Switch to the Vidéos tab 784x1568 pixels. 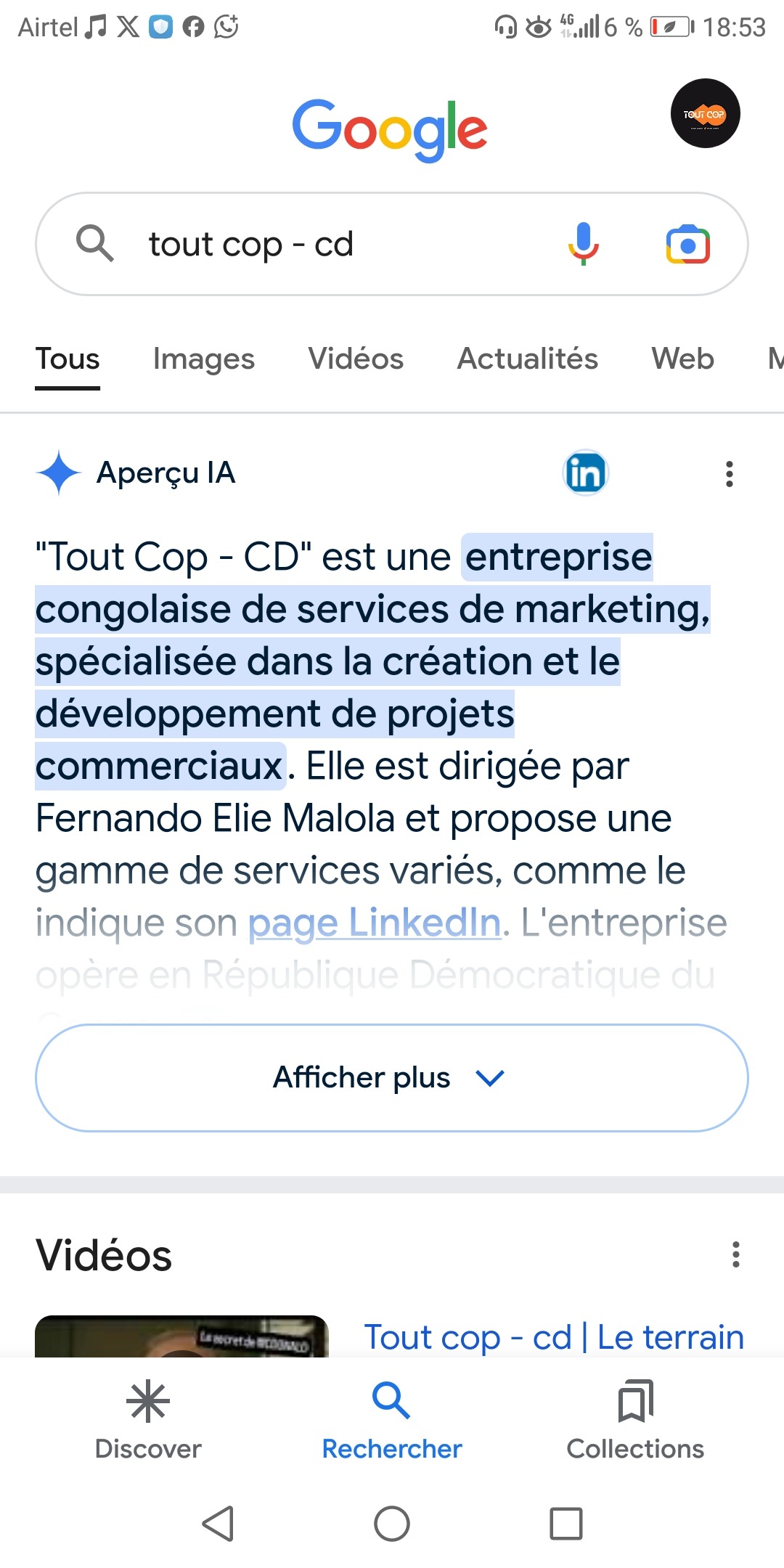point(356,359)
